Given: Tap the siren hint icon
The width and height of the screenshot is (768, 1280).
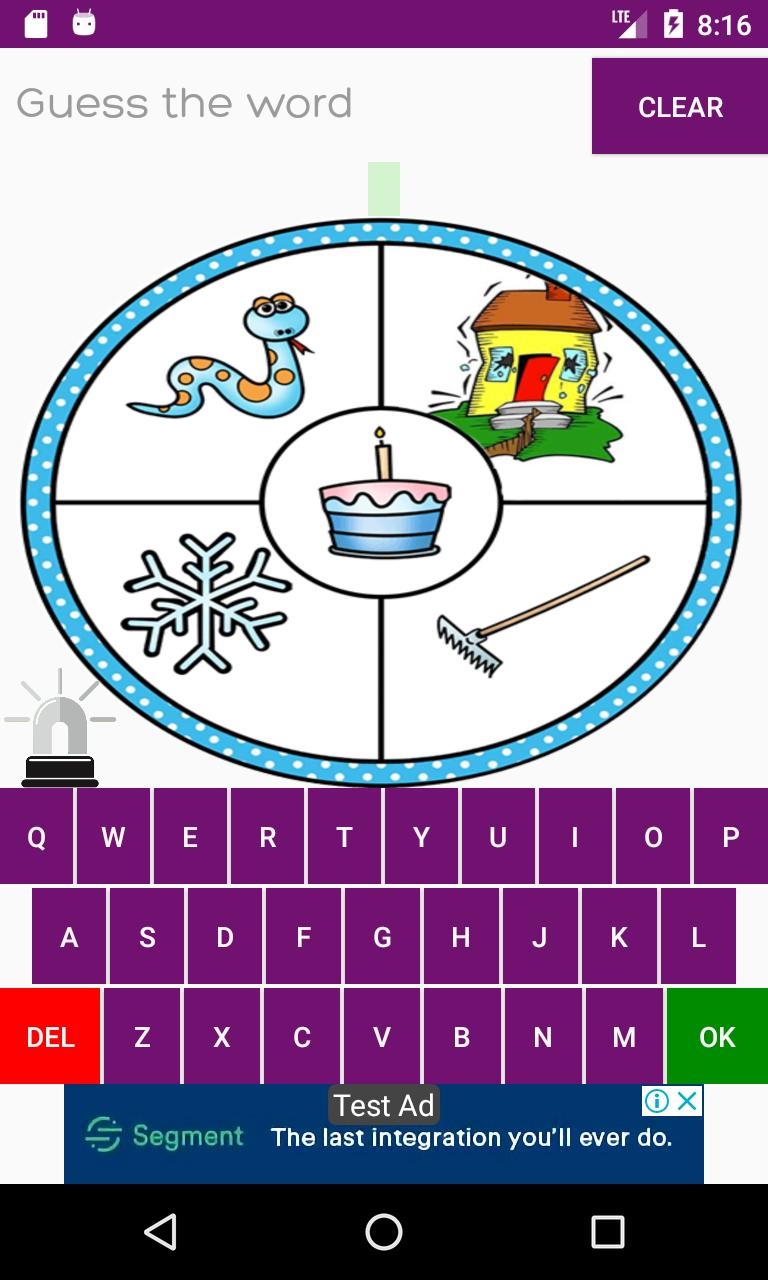Looking at the screenshot, I should 60,732.
